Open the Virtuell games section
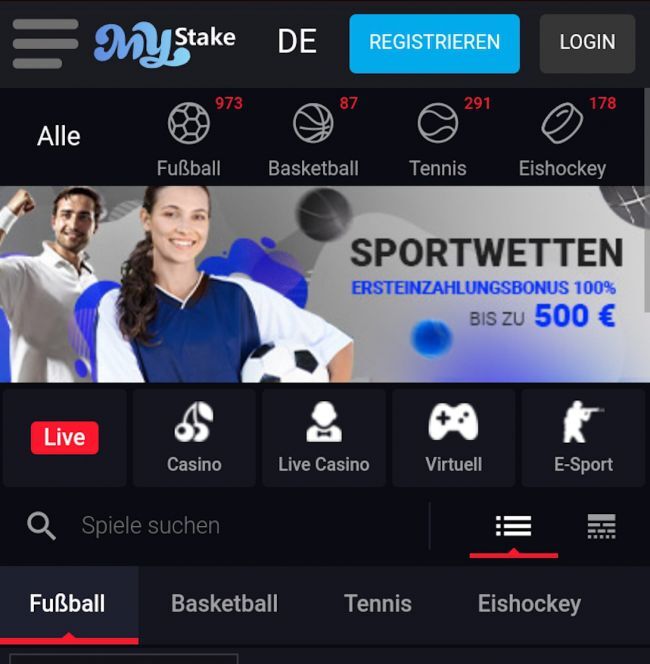Viewport: 650px width, 664px height. point(453,438)
